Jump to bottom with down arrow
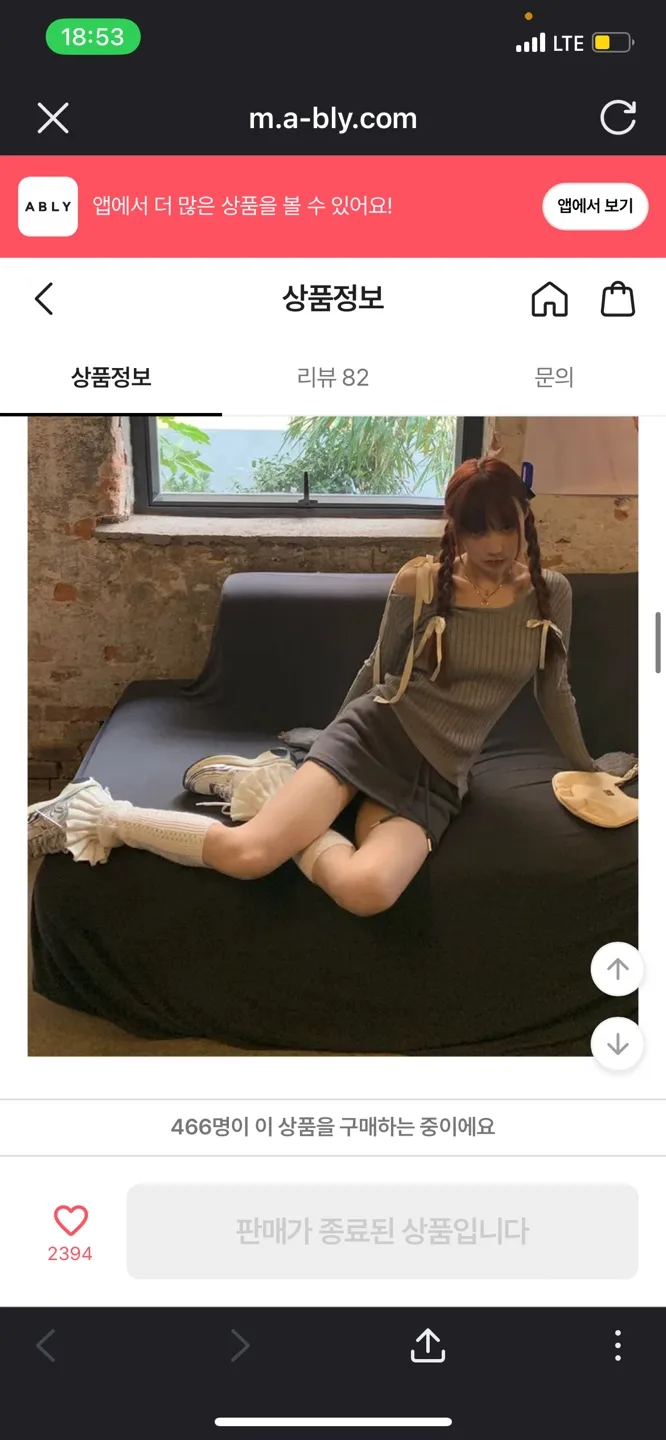 coord(617,1044)
